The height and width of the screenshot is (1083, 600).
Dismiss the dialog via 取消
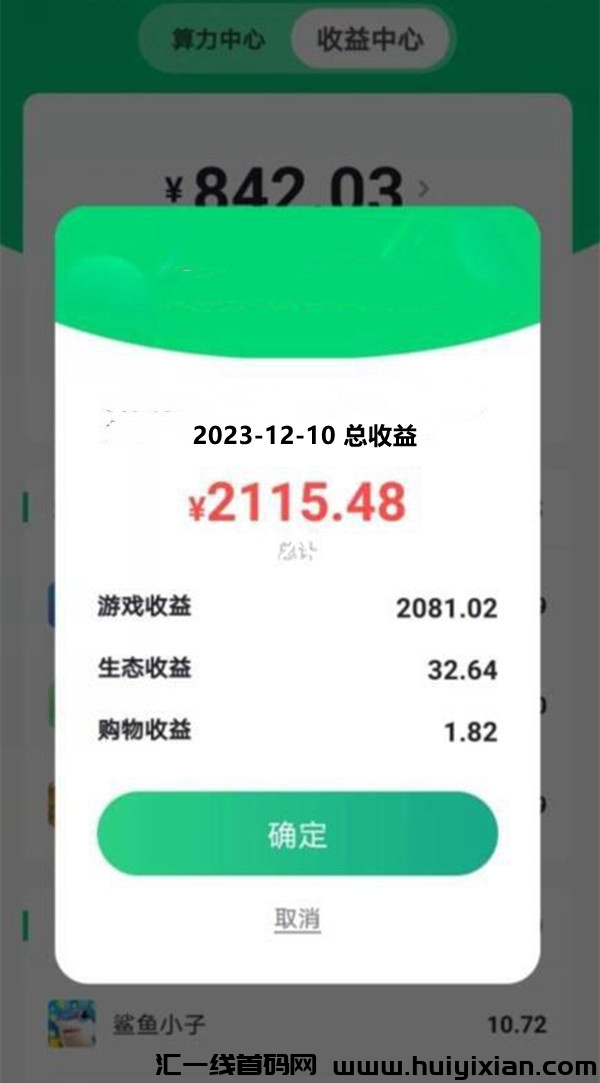point(297,918)
